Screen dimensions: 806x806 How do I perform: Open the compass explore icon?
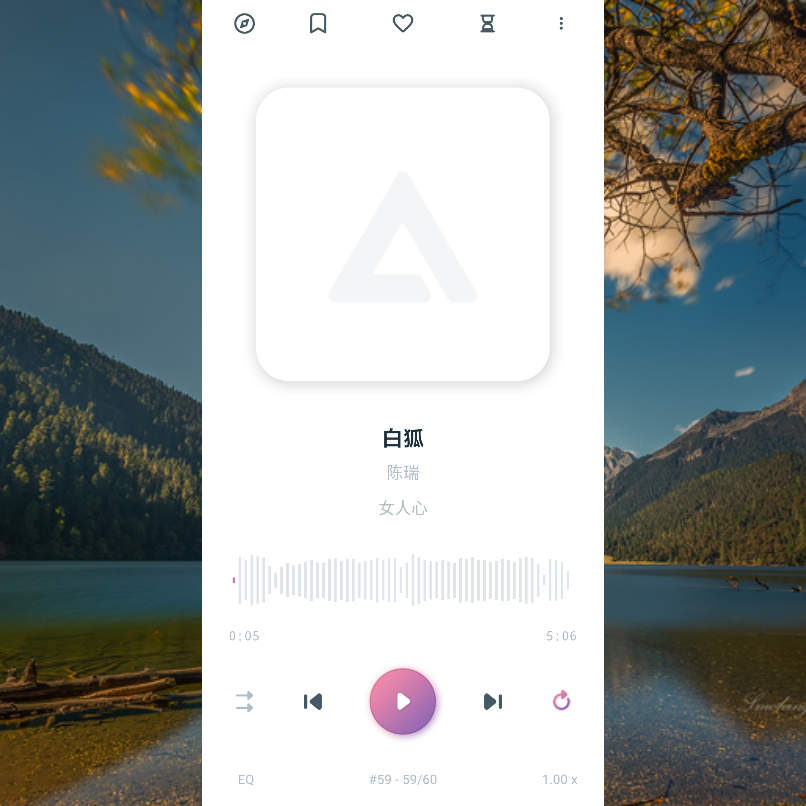coord(245,23)
